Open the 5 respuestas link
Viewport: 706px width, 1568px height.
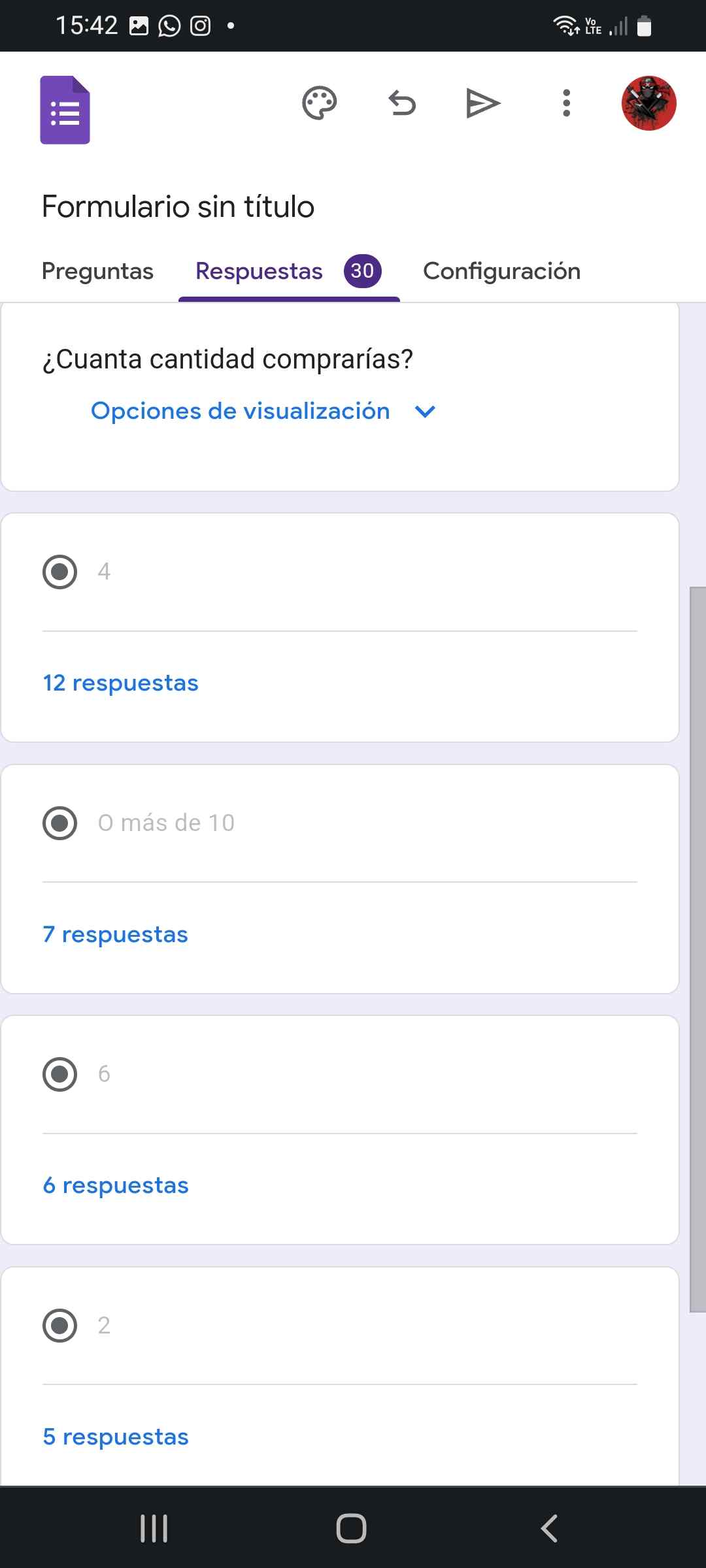coord(116,1437)
